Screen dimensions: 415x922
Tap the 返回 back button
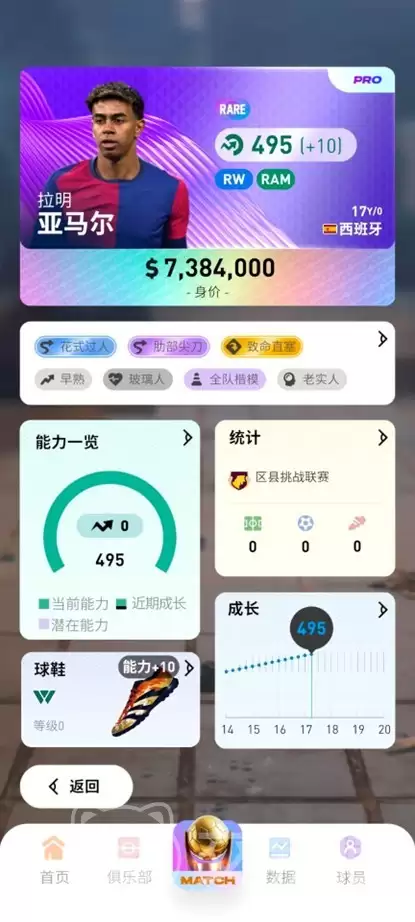(76, 786)
